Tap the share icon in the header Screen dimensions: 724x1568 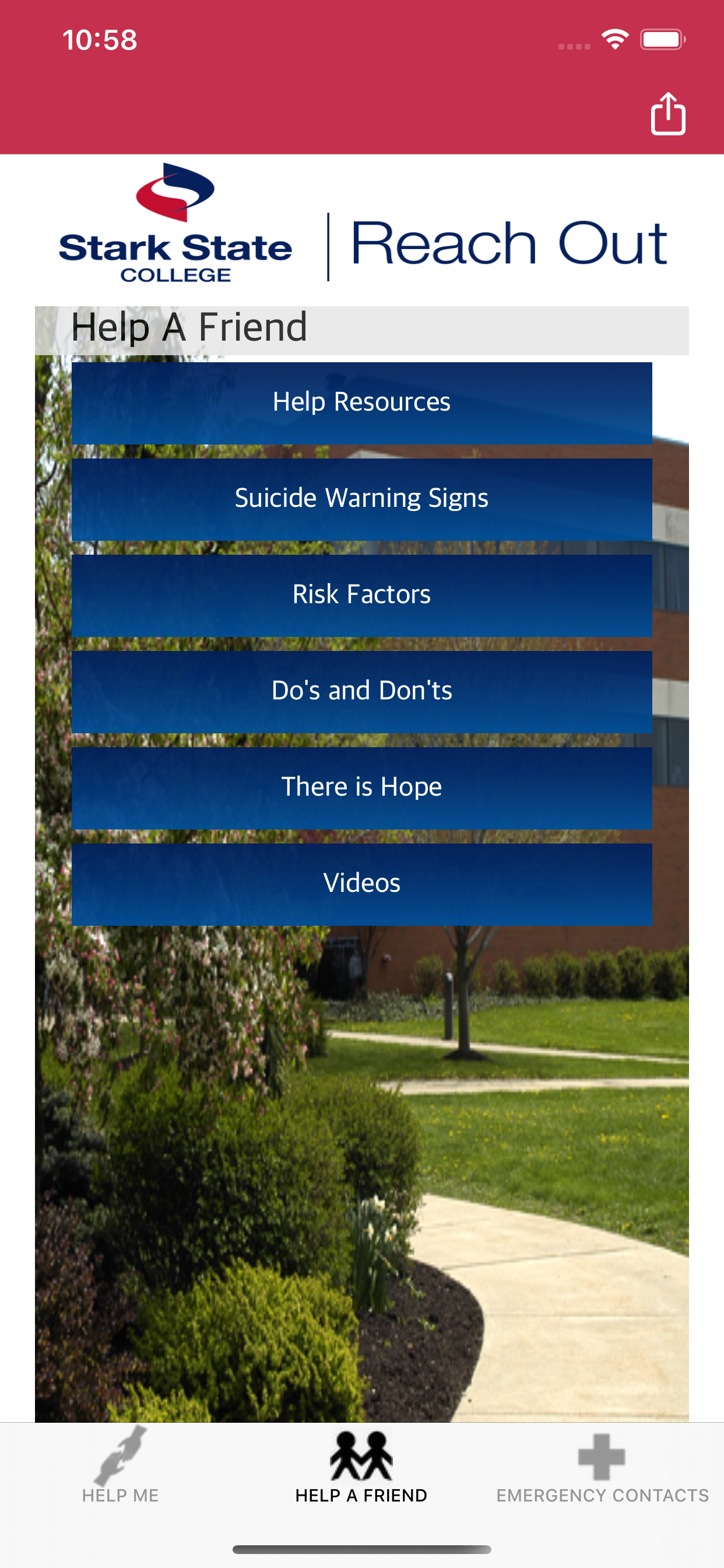pyautogui.click(x=668, y=114)
